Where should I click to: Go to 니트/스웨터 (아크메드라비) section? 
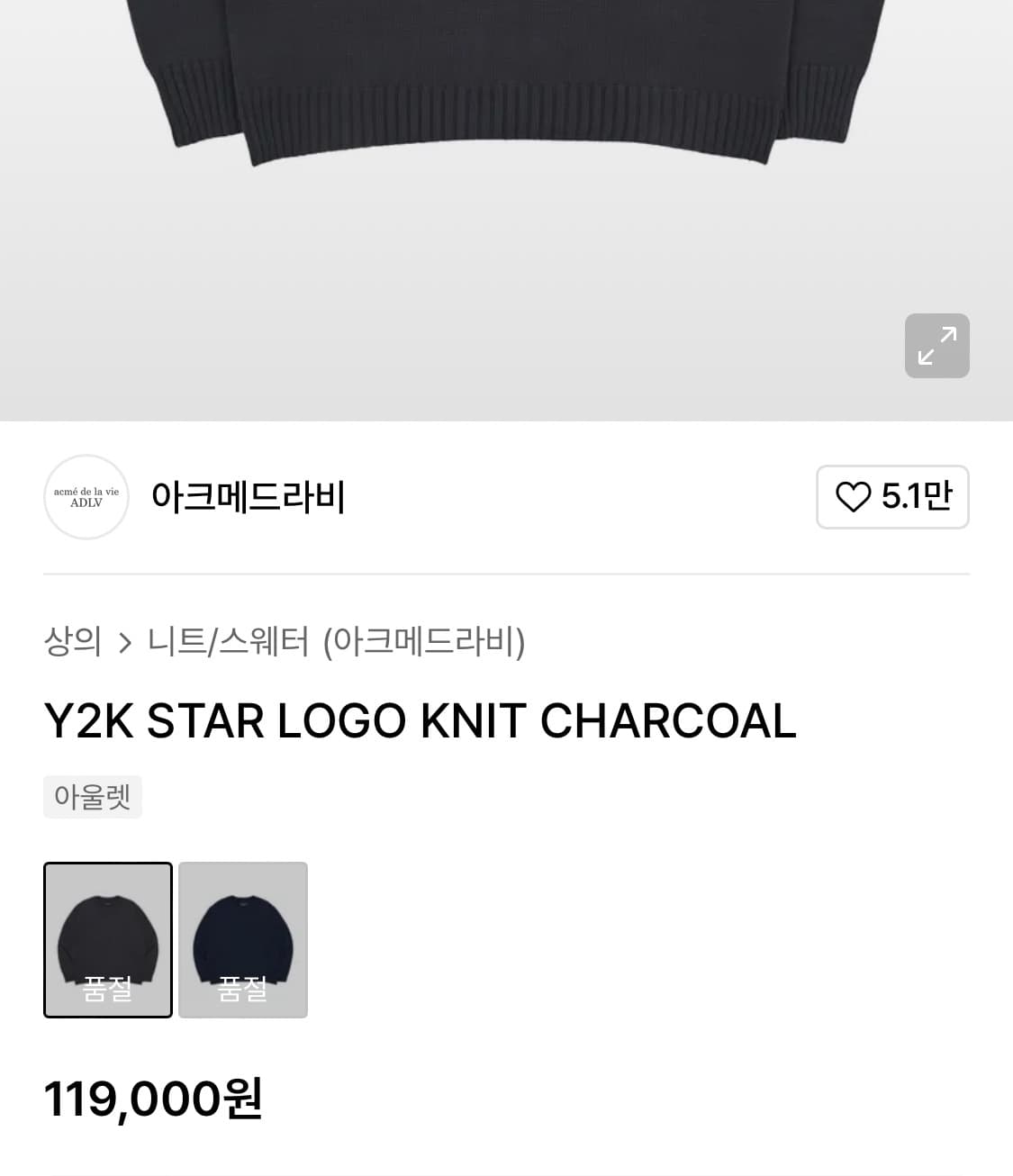(337, 642)
